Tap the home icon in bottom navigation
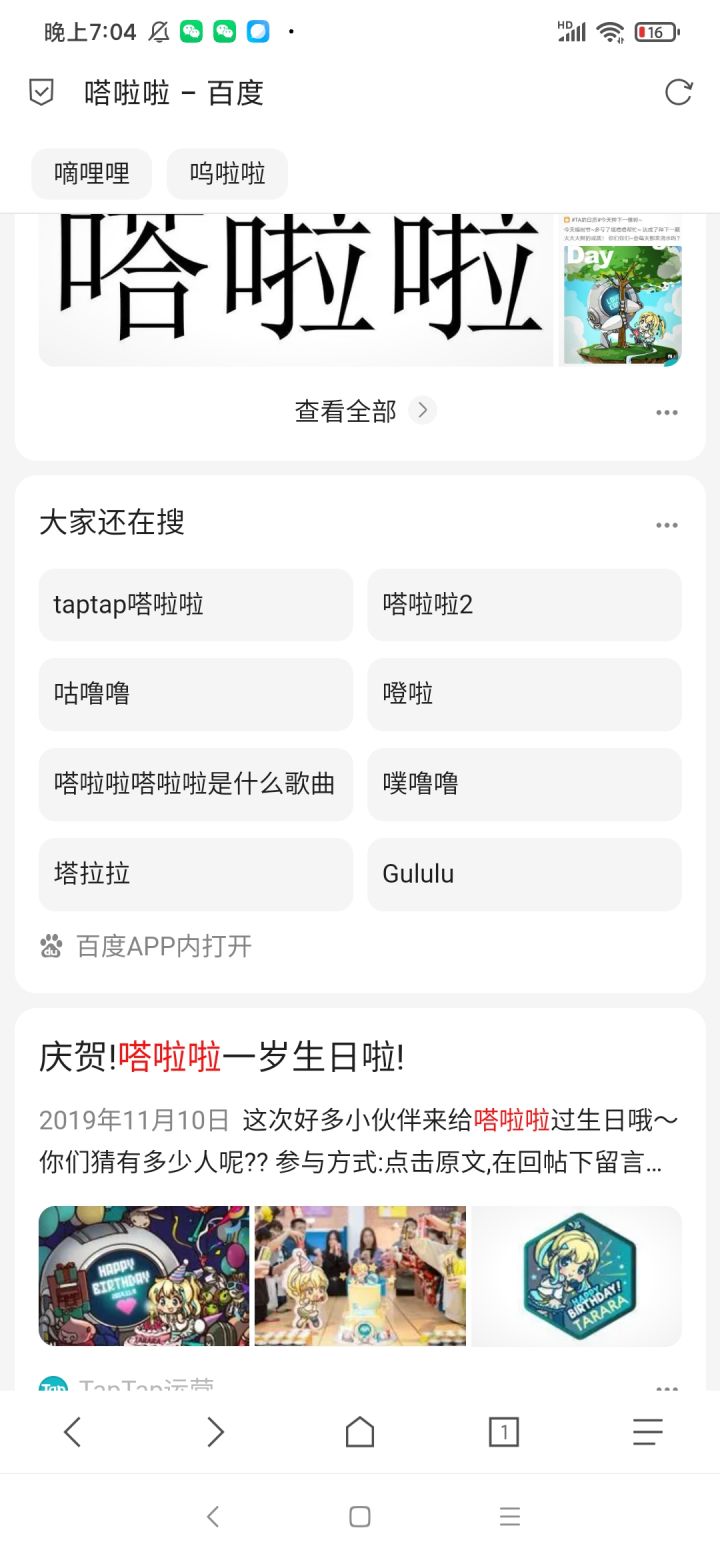The image size is (720, 1560). (360, 1432)
